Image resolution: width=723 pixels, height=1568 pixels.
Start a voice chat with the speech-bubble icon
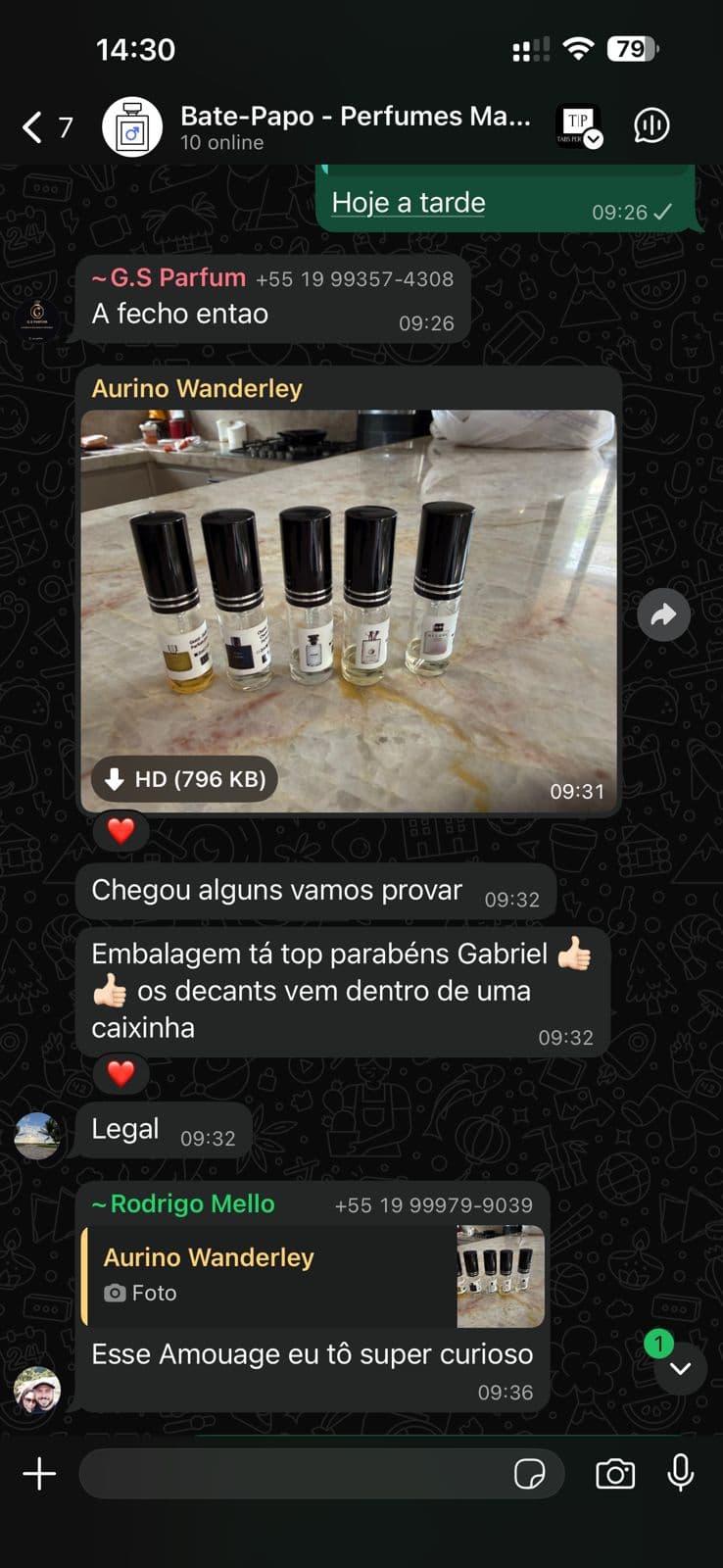coord(650,124)
